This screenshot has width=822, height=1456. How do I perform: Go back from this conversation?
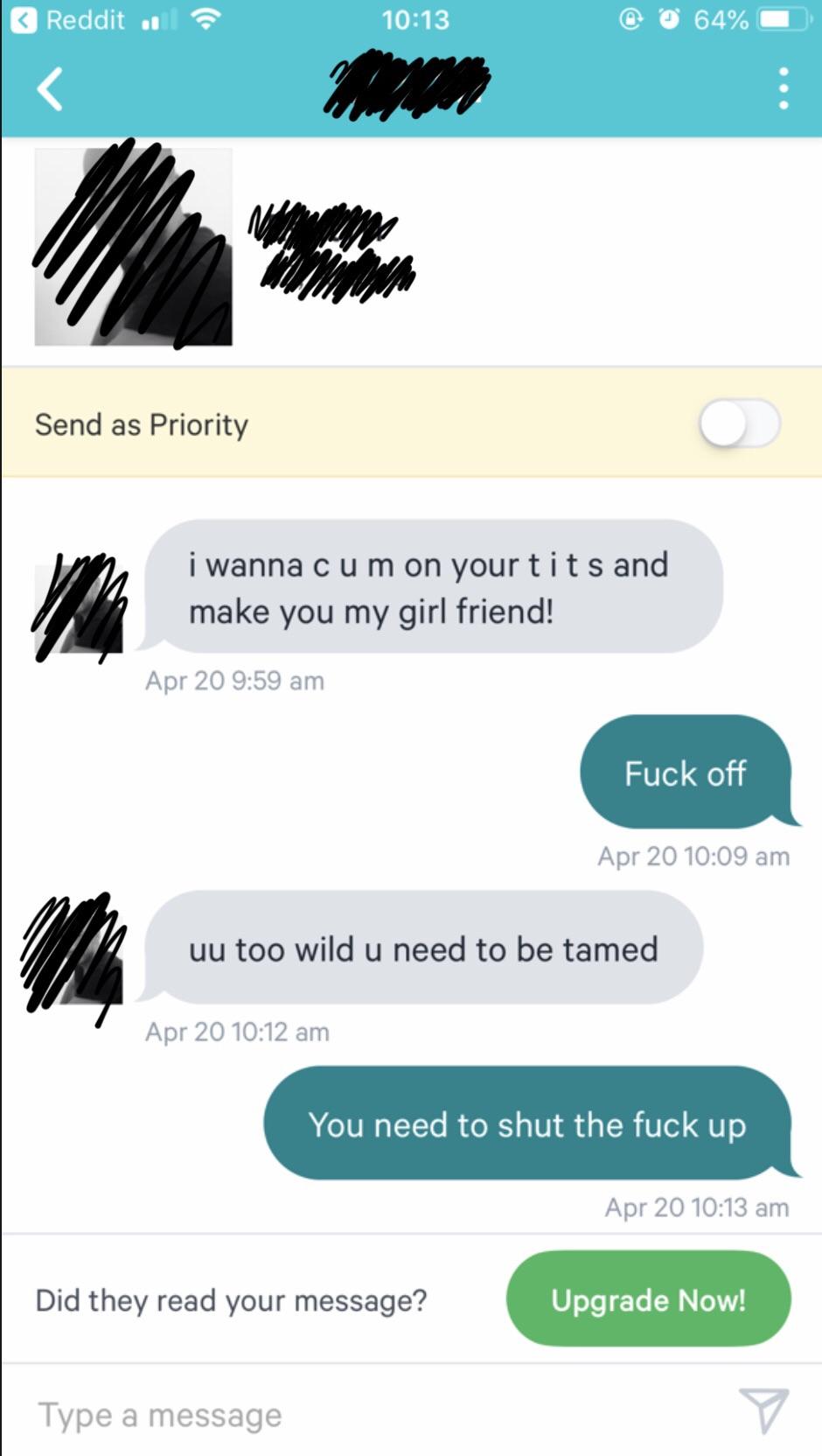pyautogui.click(x=50, y=88)
